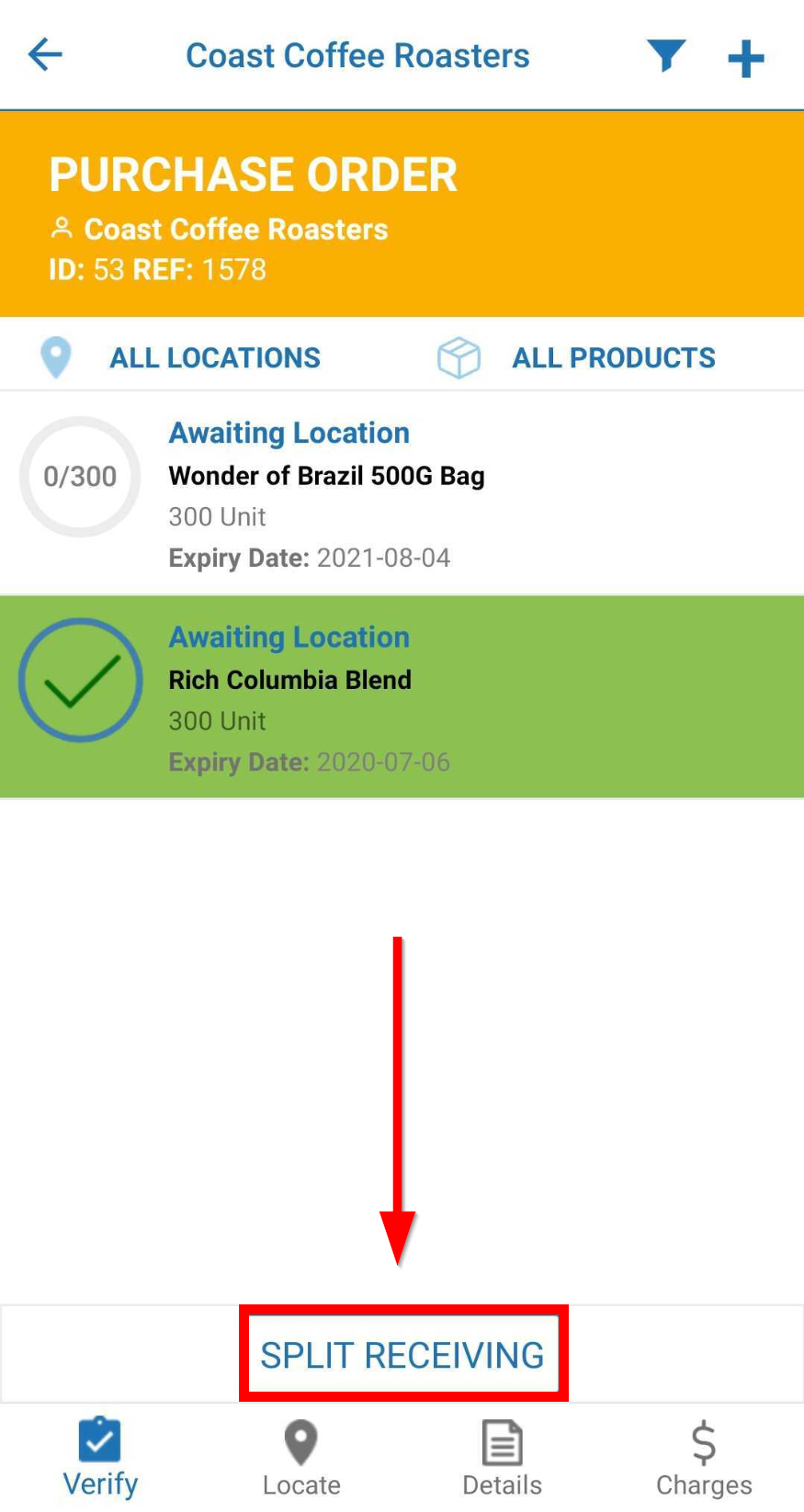Select the Verify checklist icon in bottom bar
This screenshot has height=1512, width=804.
point(100,1447)
